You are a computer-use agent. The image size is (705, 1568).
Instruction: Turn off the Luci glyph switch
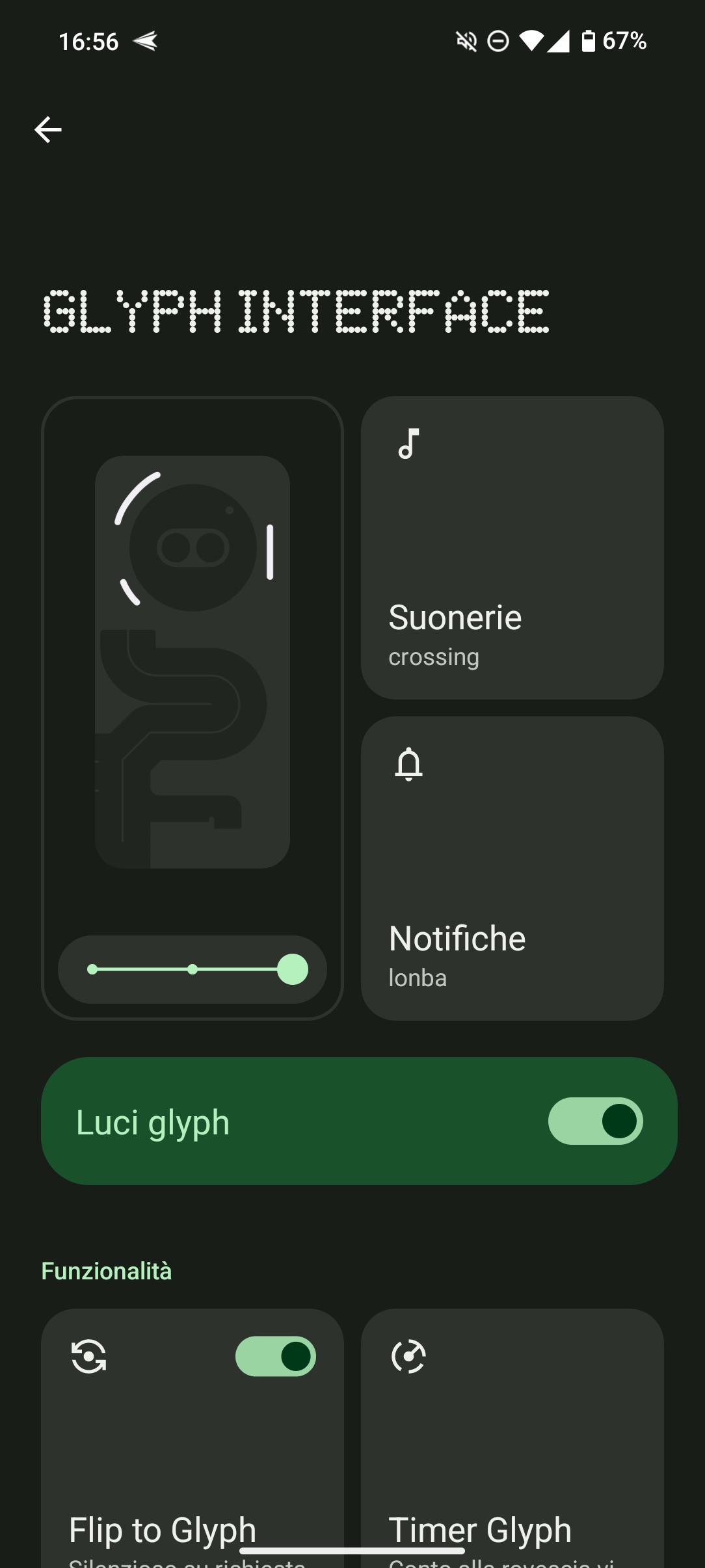[x=594, y=1121]
